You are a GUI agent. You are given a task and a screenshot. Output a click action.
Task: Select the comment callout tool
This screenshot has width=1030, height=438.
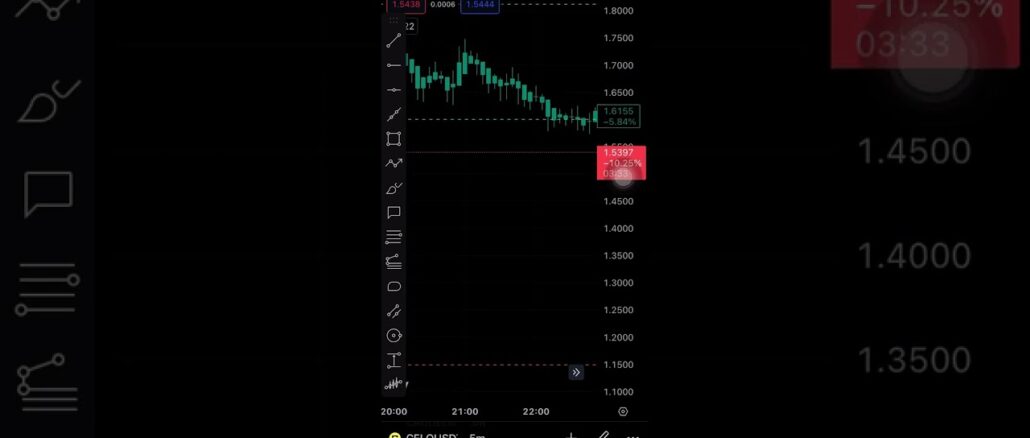[394, 213]
